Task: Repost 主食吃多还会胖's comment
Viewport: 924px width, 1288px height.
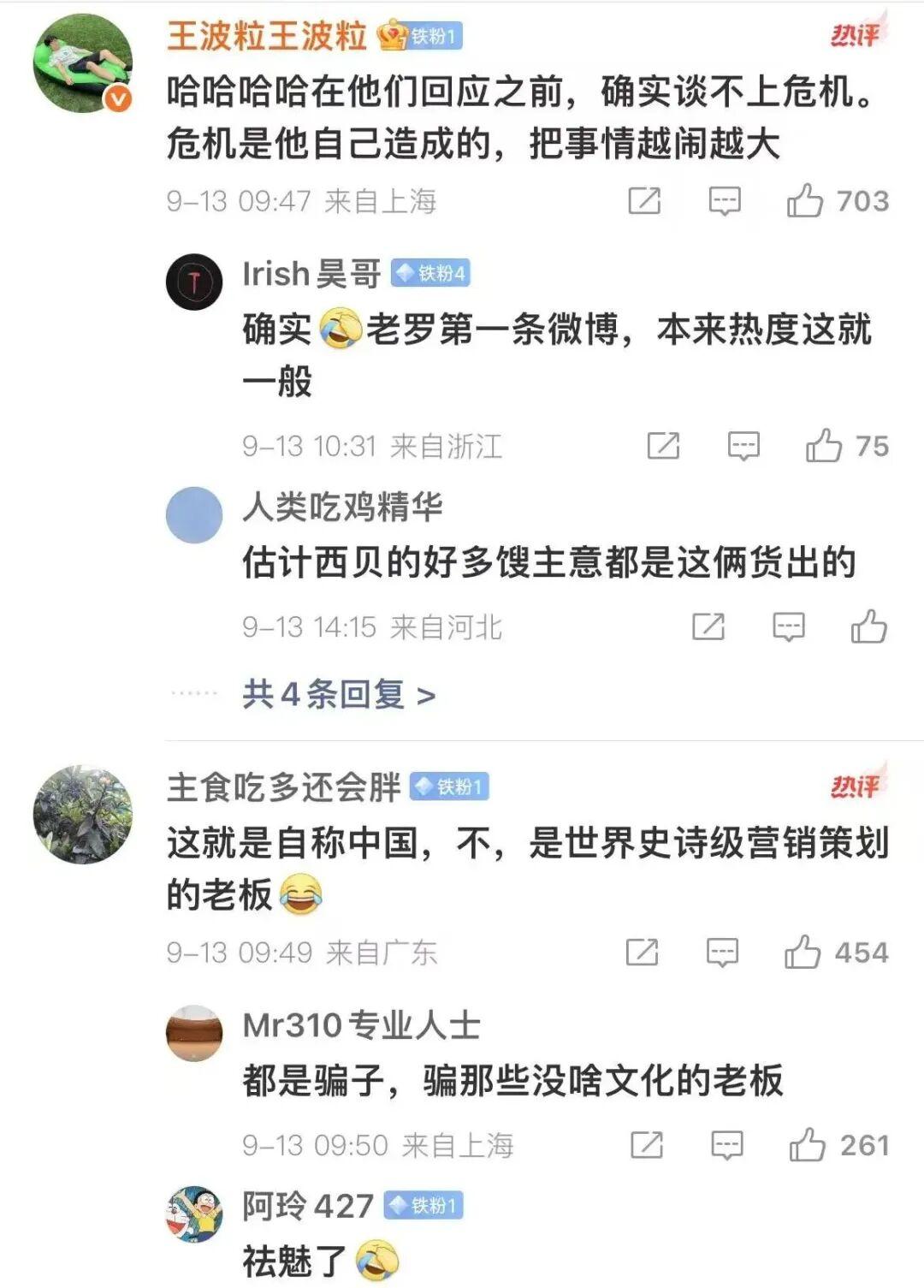Action: pos(642,953)
